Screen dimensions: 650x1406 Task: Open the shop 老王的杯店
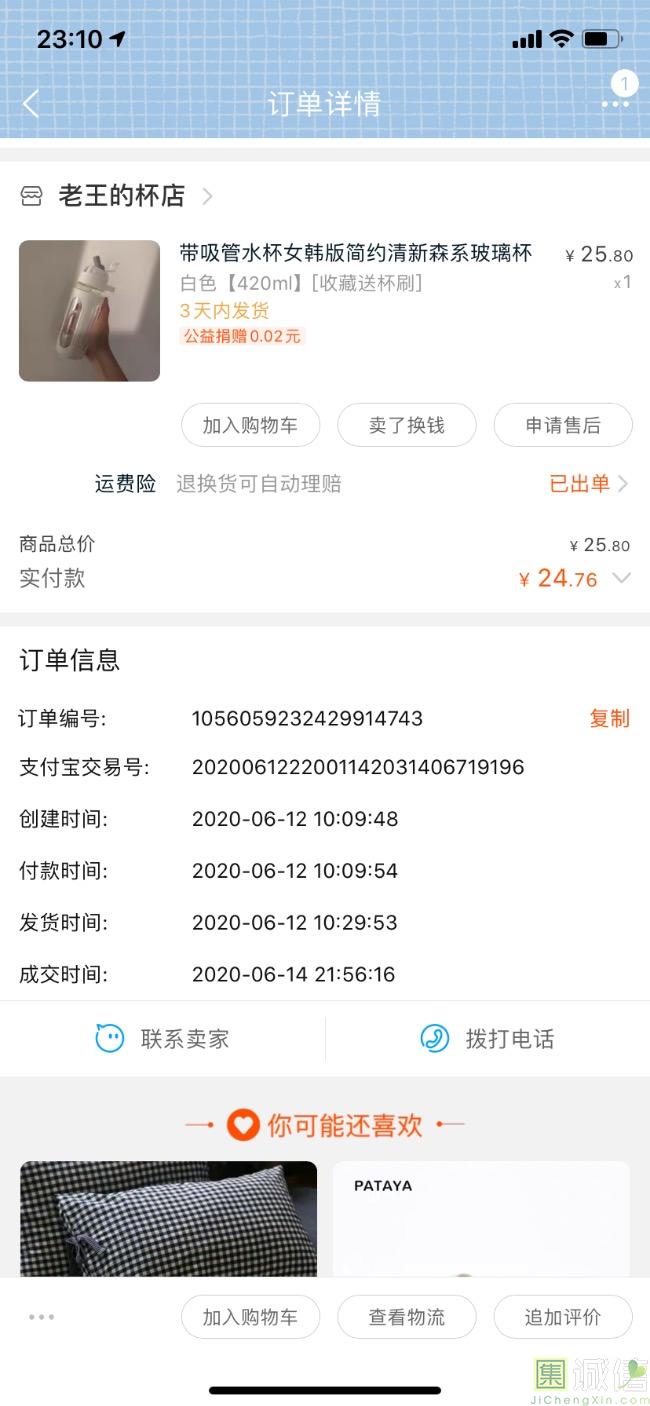pyautogui.click(x=122, y=196)
